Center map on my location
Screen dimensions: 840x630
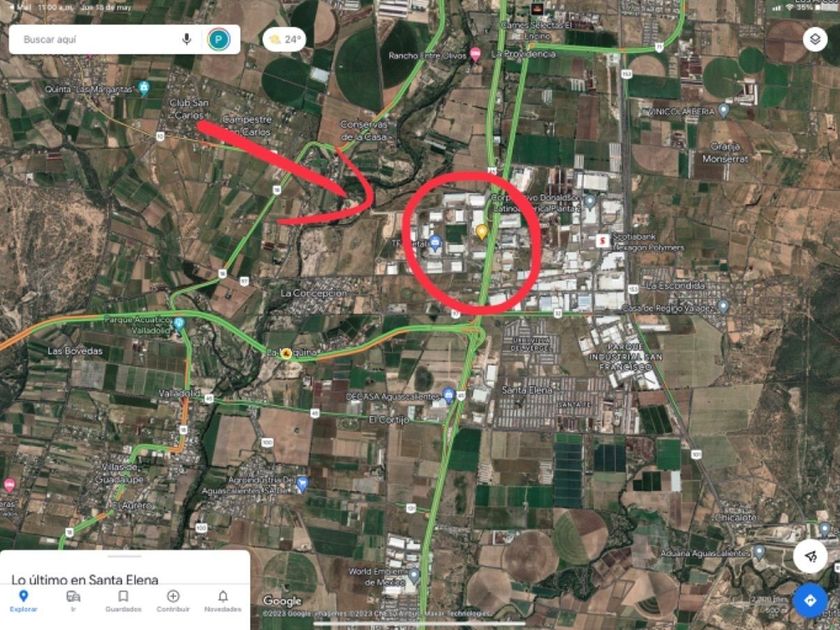(810, 556)
